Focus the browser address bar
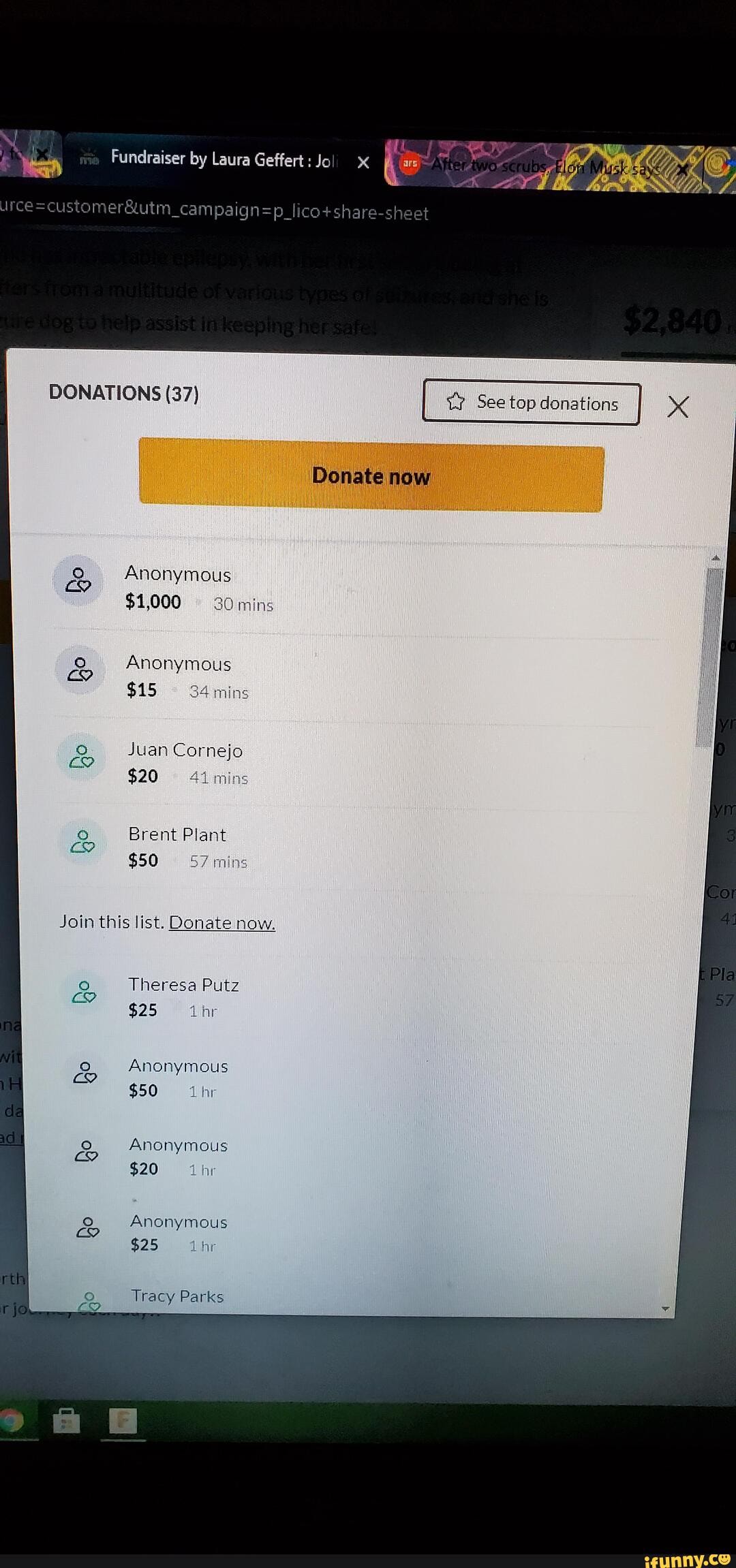Screen dimensions: 736x1568 (x=273, y=211)
